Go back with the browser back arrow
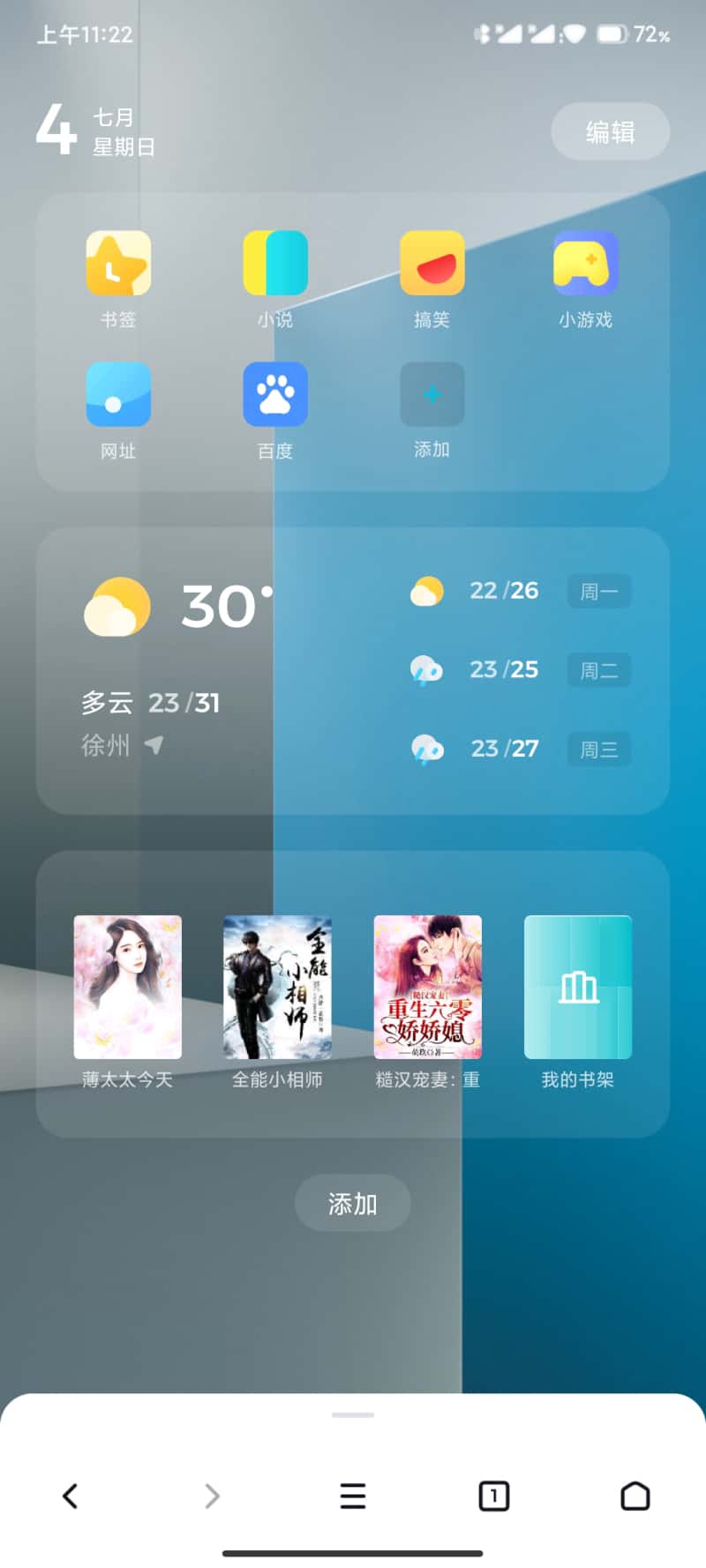Image resolution: width=706 pixels, height=1568 pixels. 71,1496
